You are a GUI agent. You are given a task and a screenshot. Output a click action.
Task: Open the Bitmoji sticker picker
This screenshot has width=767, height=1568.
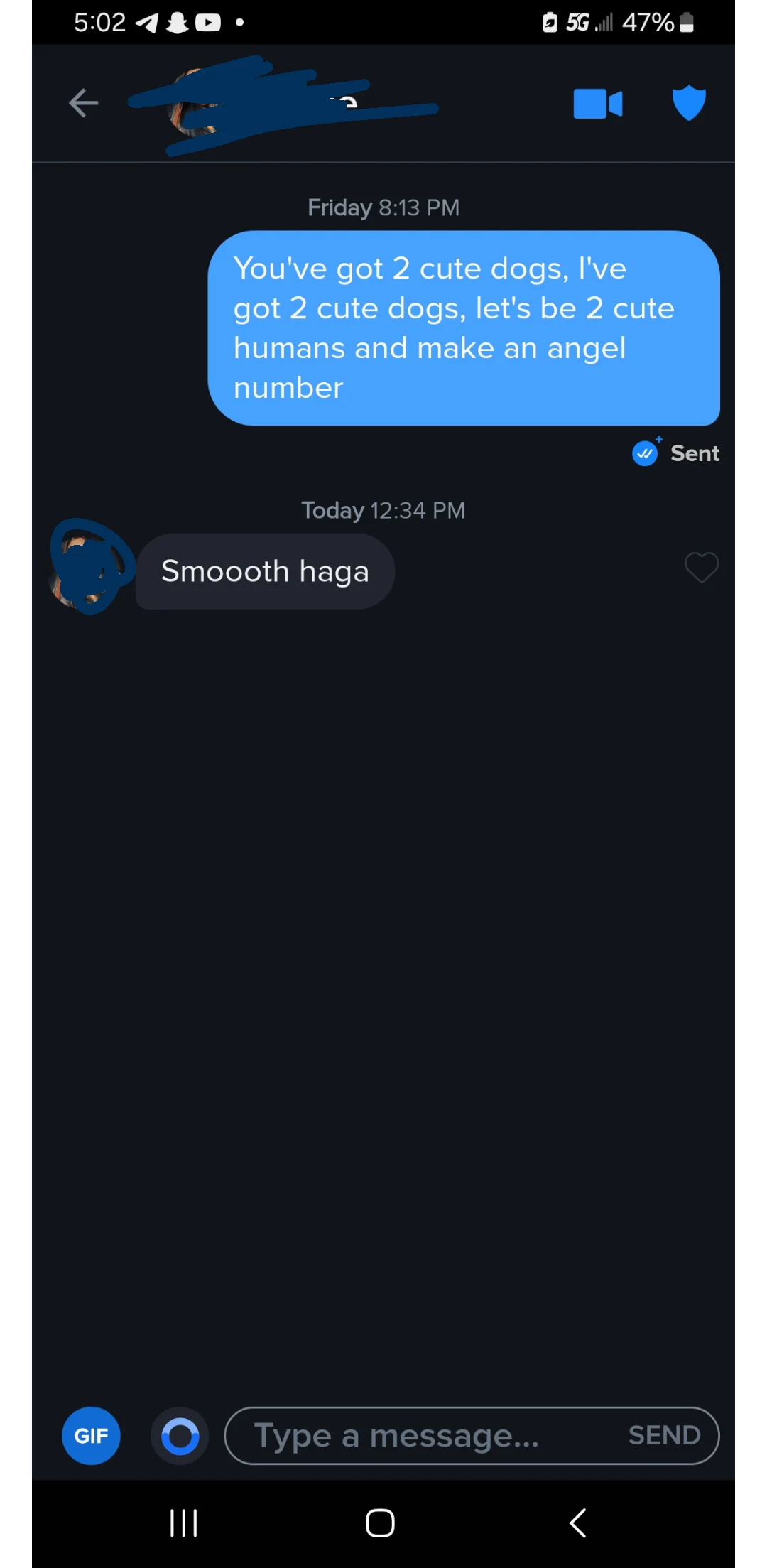pos(180,1435)
